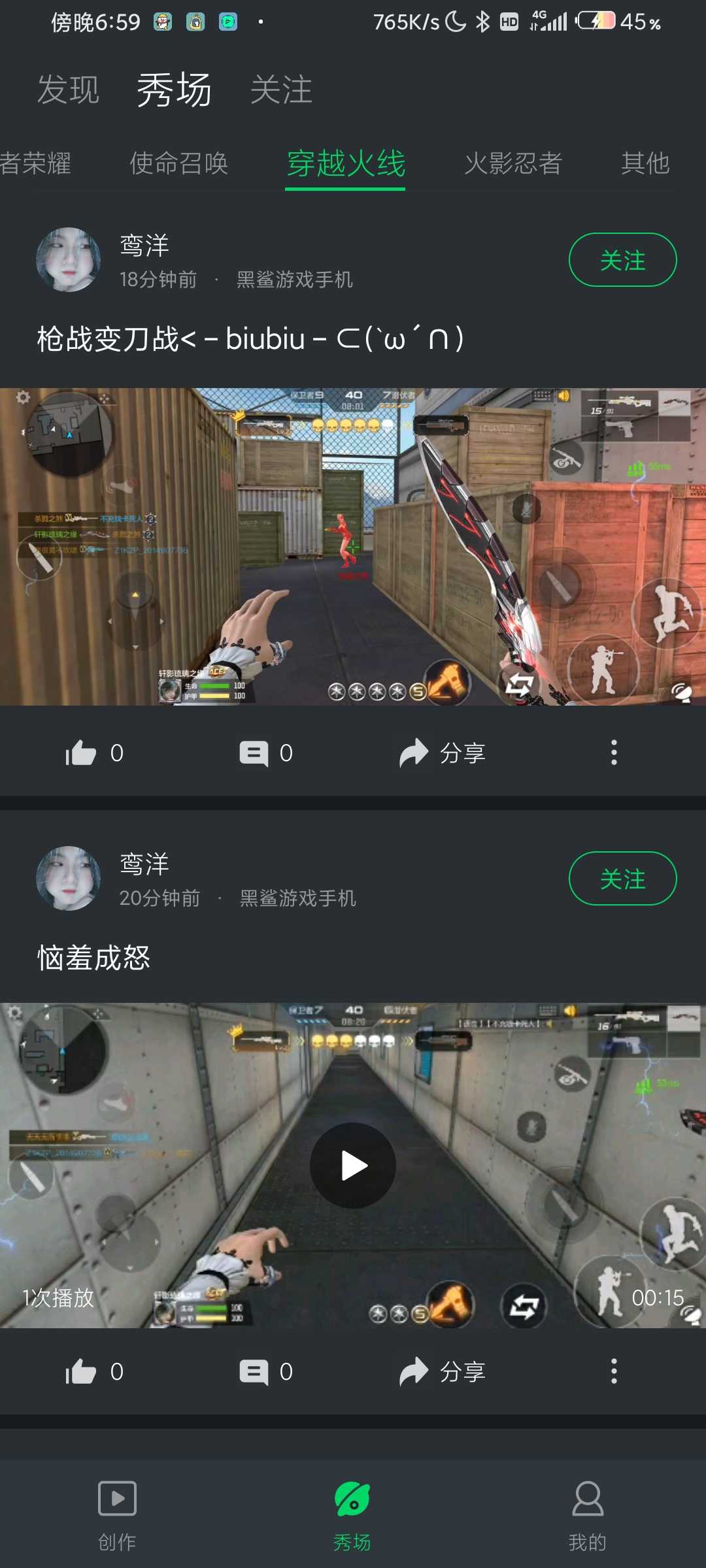Open the 枪战变刀战 video
Screen dimensions: 706x1568
click(x=353, y=547)
